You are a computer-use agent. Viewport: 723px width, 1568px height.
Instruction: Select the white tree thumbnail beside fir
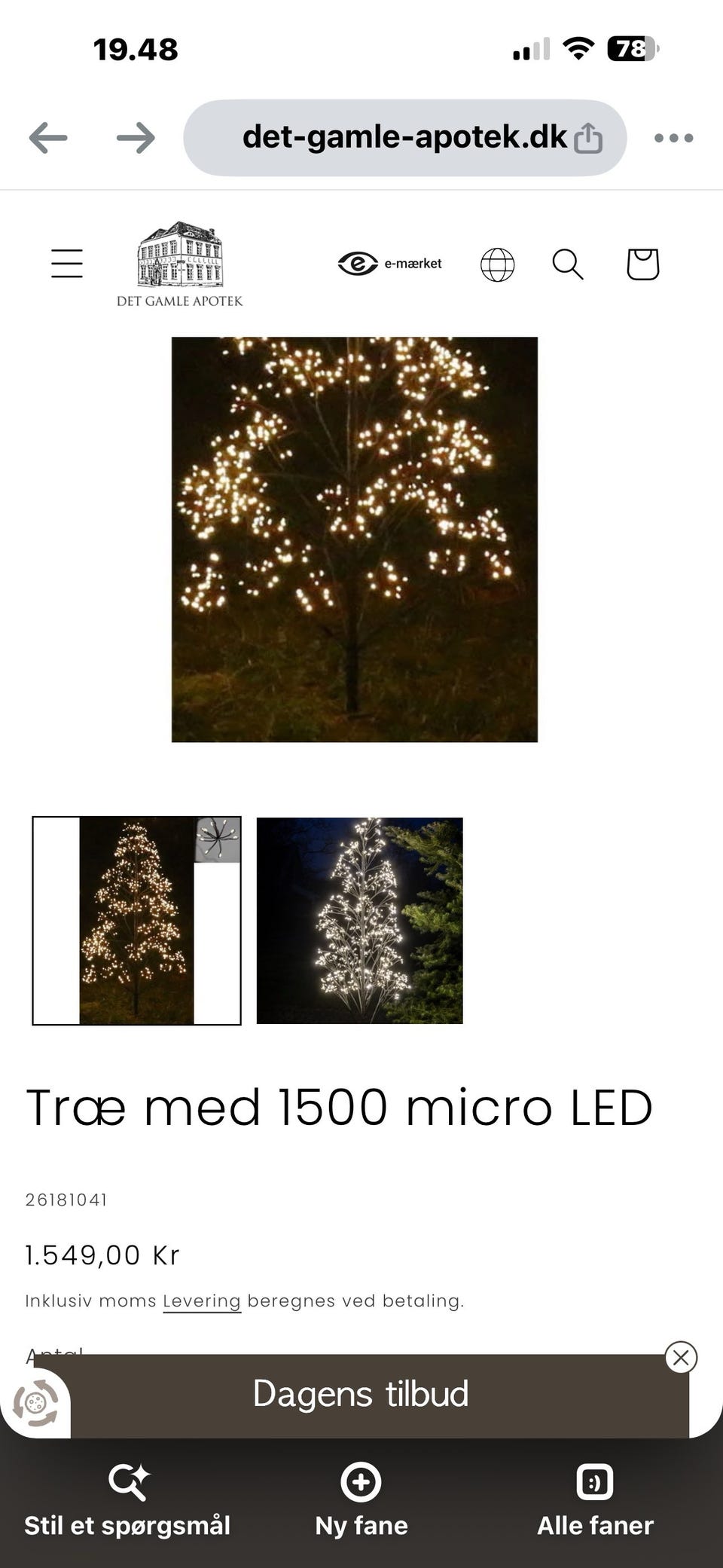tap(360, 921)
